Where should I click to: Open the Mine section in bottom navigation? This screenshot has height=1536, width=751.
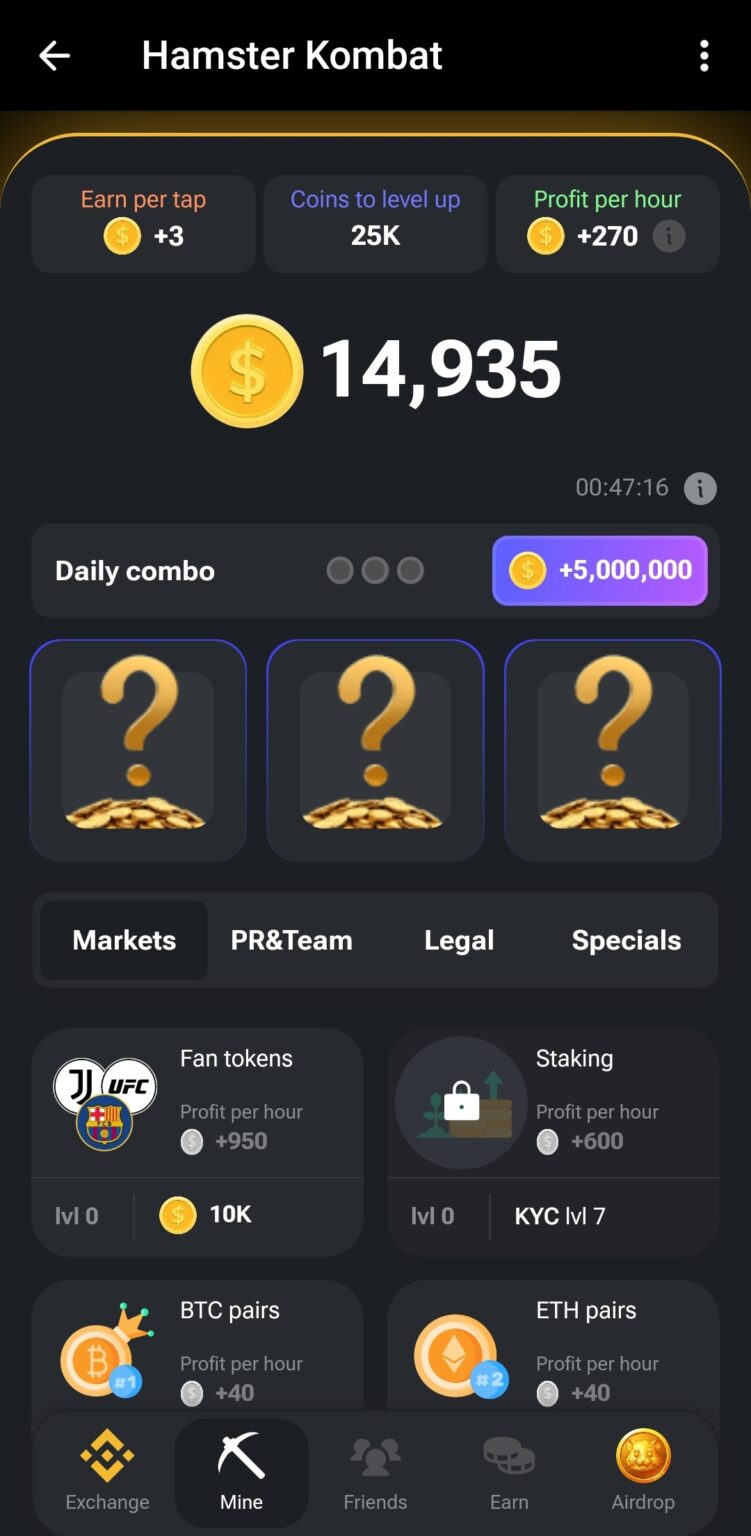point(241,1472)
